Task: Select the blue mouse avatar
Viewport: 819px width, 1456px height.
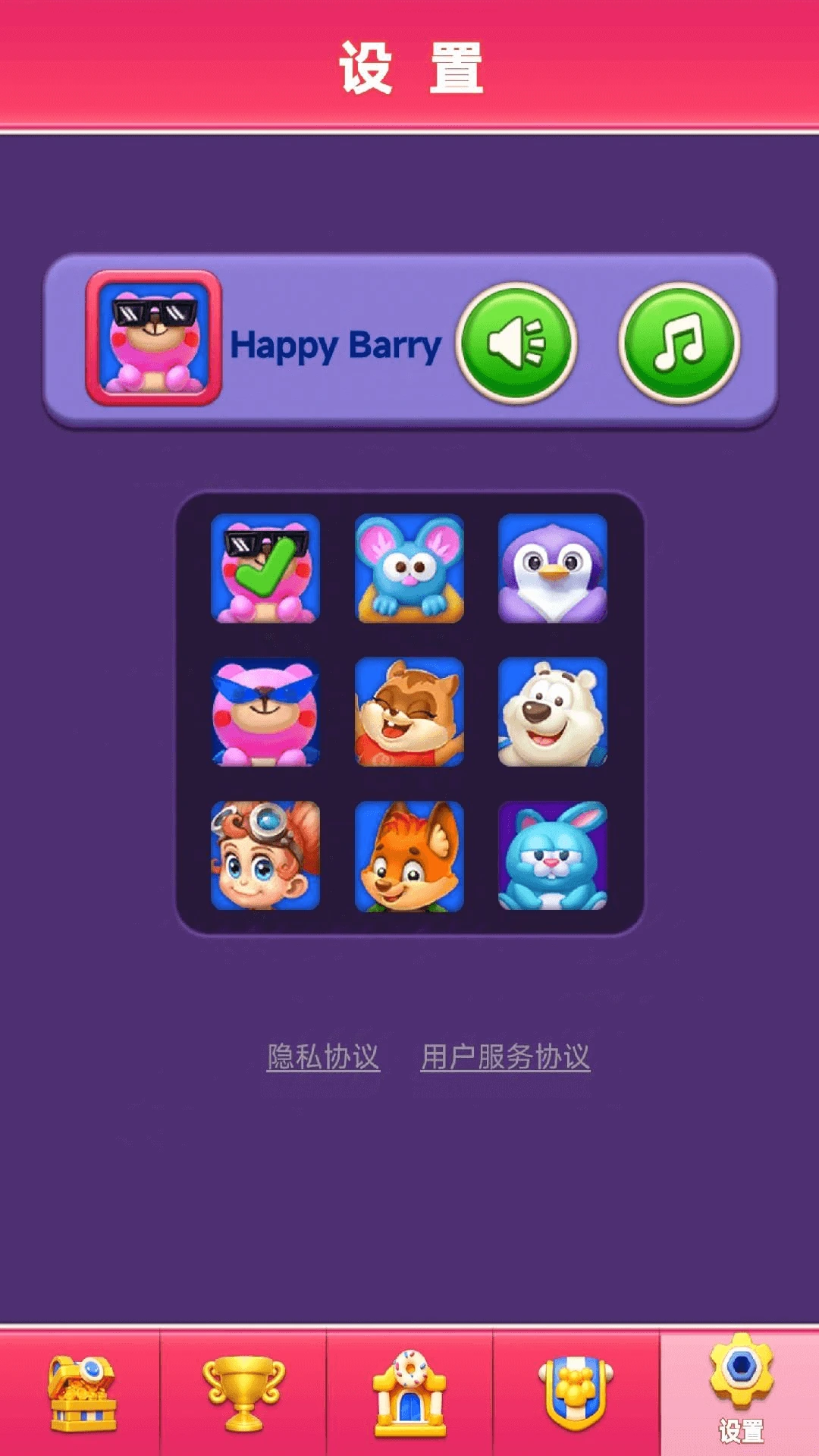Action: pos(409,569)
